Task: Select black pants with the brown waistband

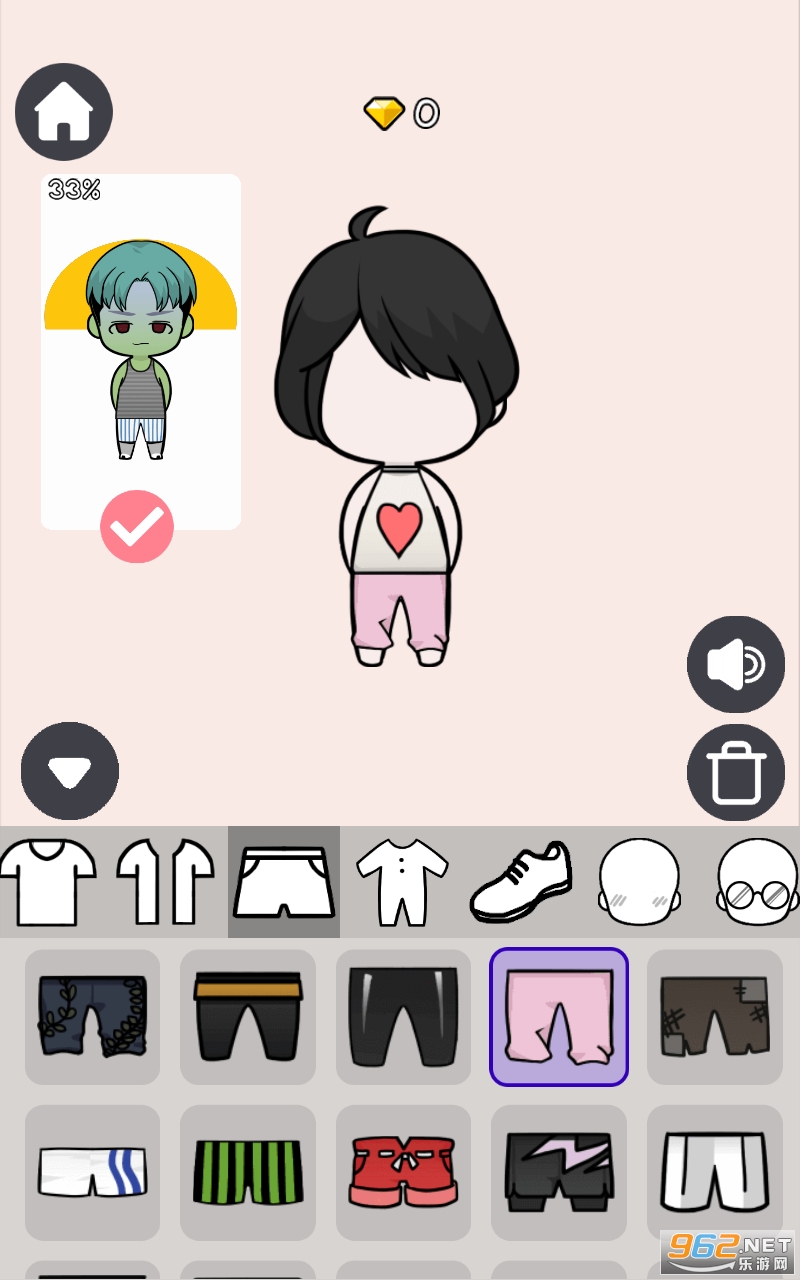Action: 248,1017
